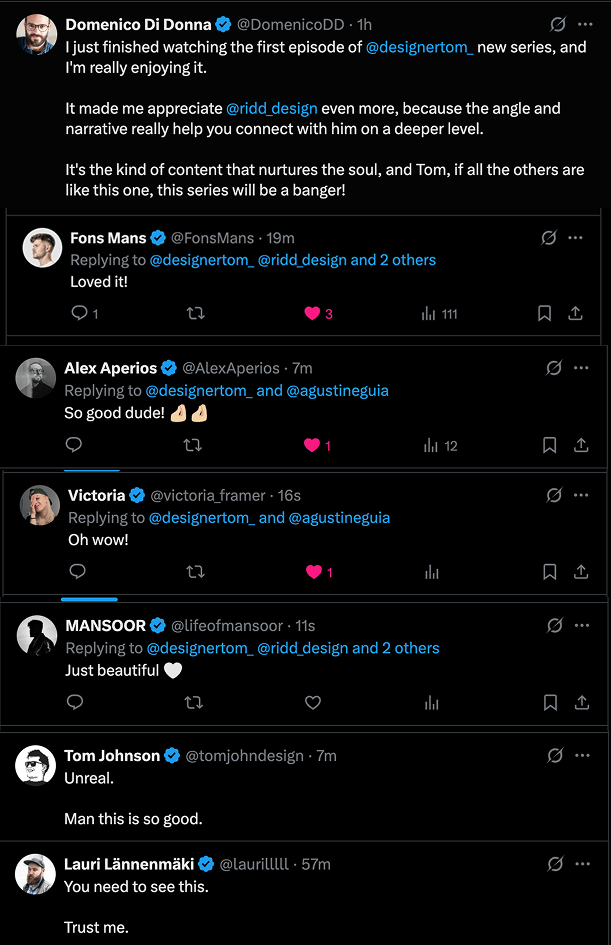Like MANSOOR's "Just beautiful" tweet

(x=313, y=703)
